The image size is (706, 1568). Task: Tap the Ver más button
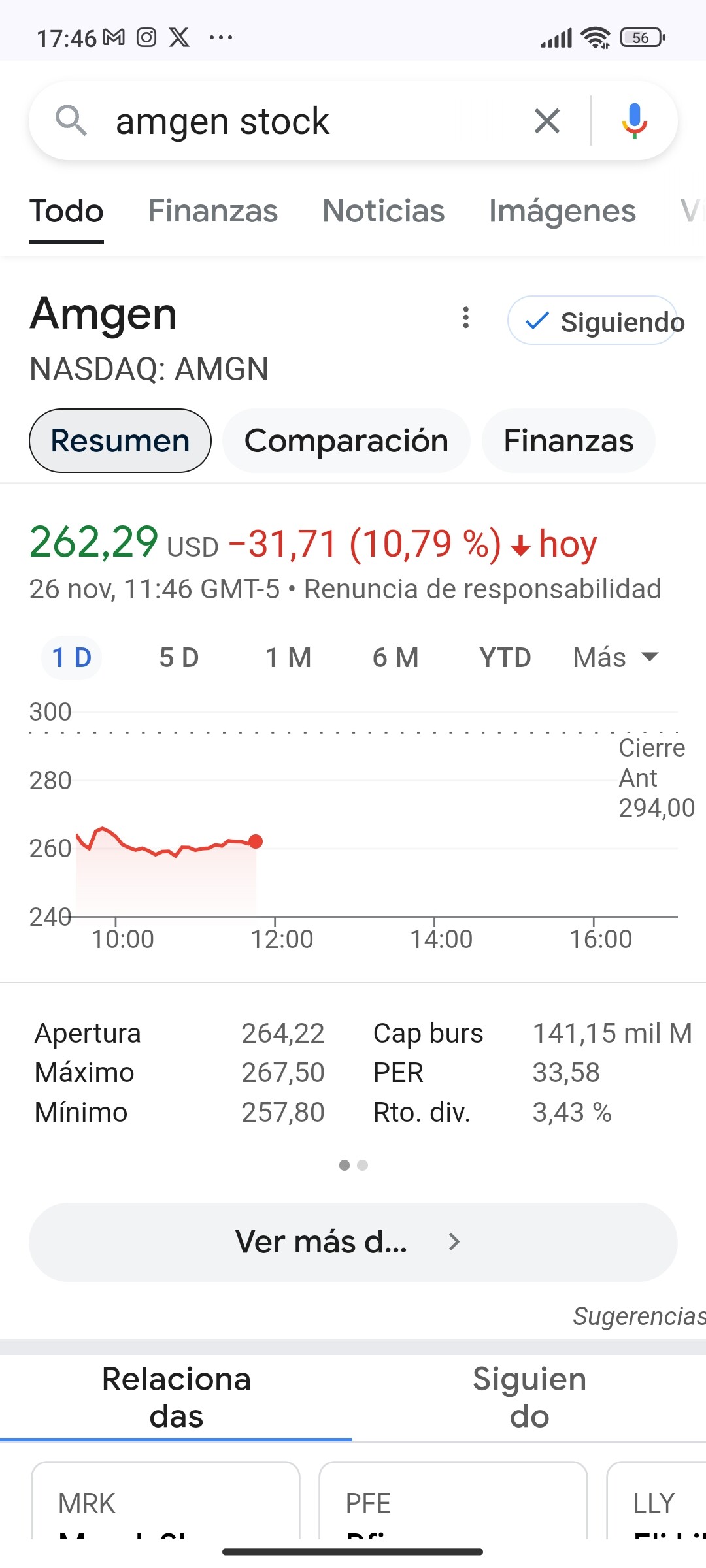353,1242
